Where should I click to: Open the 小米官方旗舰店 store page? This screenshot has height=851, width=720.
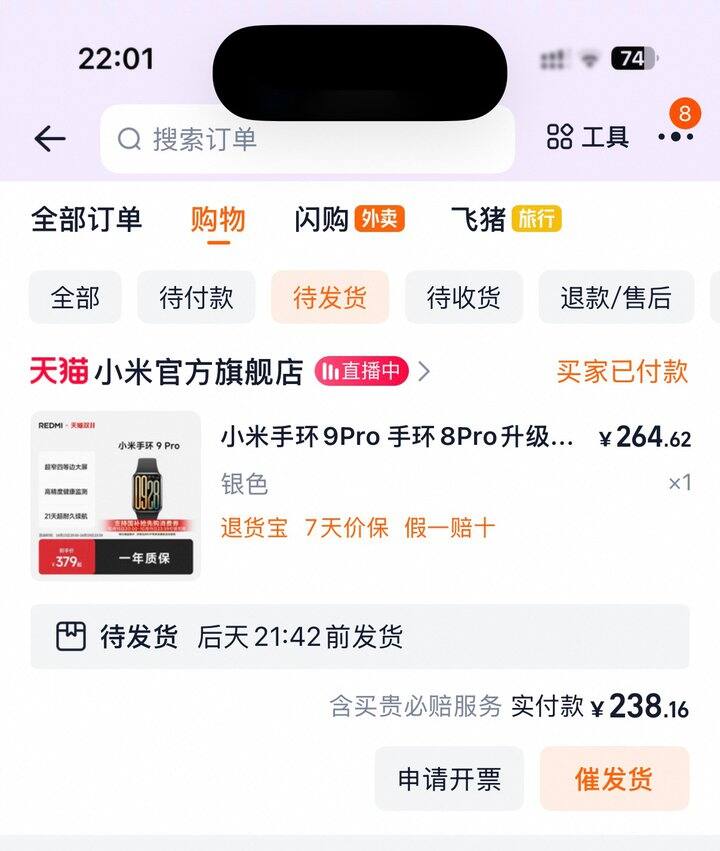(x=198, y=372)
